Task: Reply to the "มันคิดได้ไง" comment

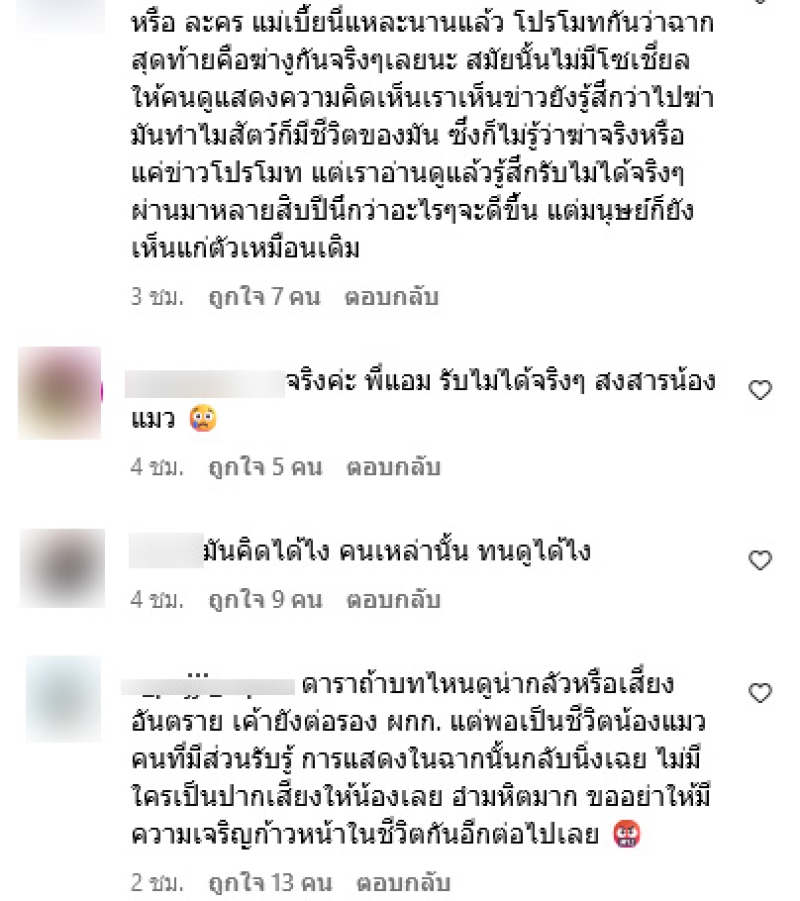Action: (392, 600)
